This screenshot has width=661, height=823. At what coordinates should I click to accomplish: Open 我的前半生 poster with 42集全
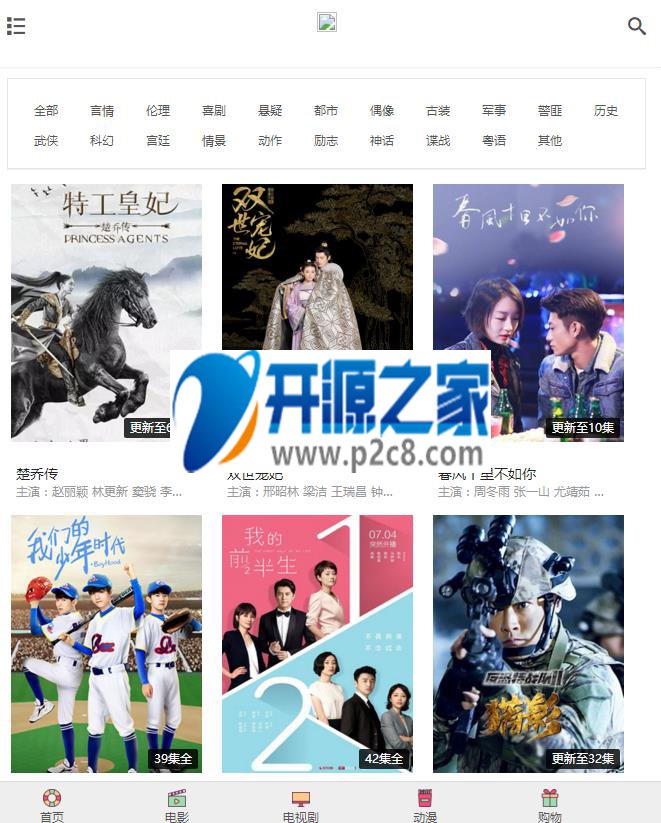(317, 643)
